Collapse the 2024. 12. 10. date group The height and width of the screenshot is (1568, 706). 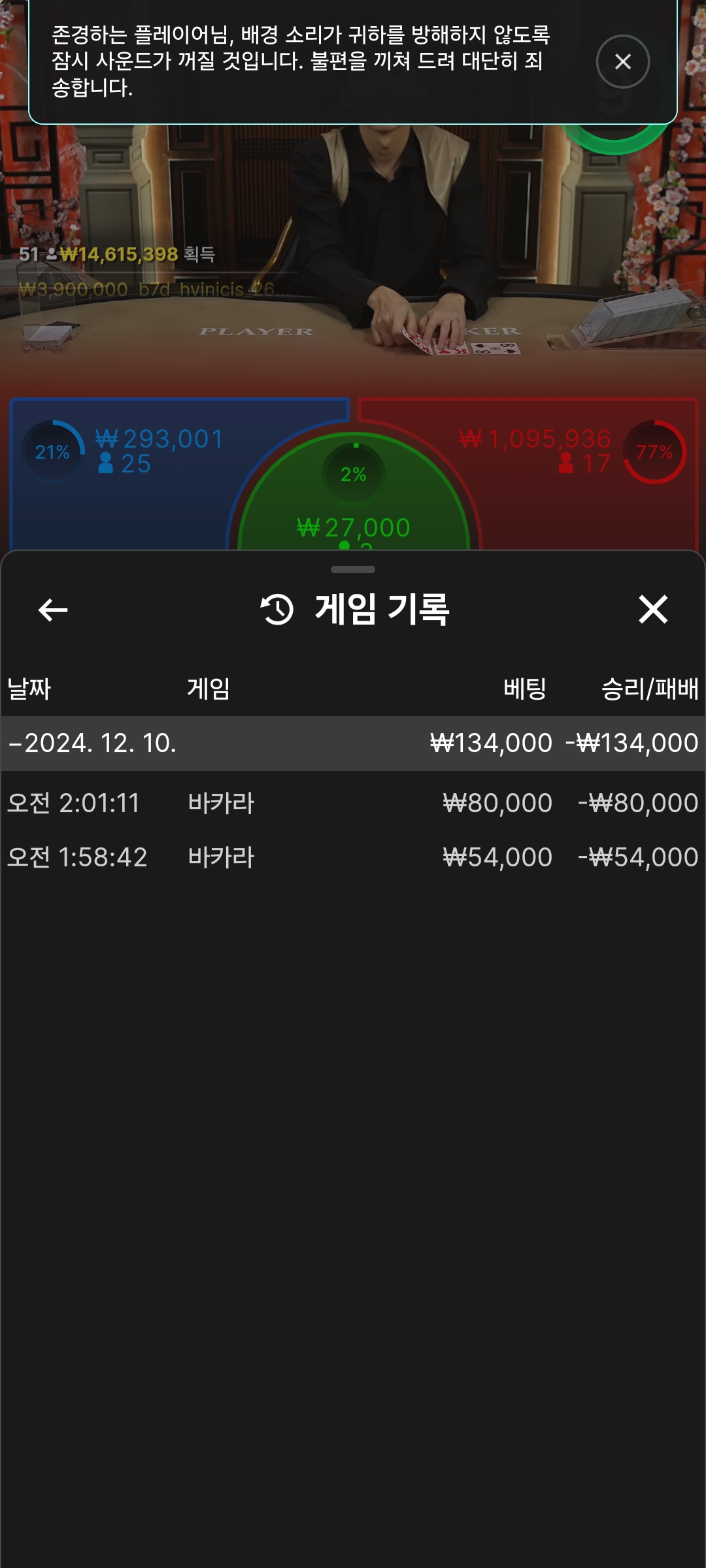click(92, 743)
